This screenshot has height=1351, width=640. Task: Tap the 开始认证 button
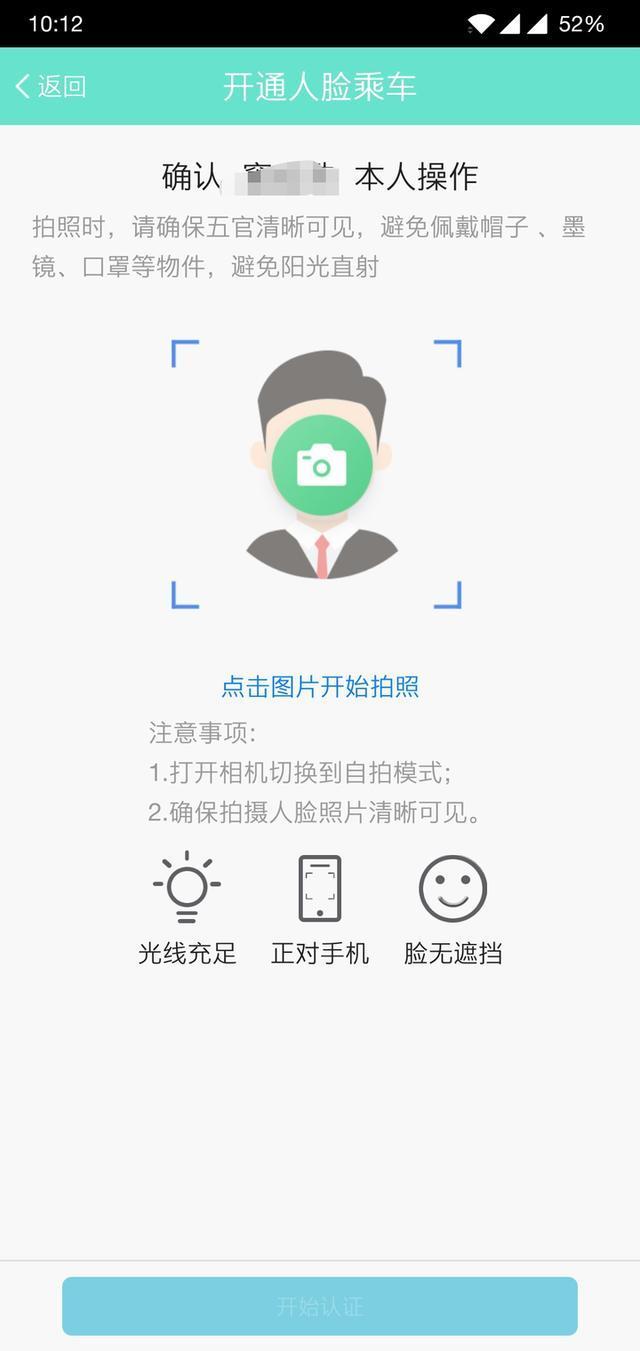(x=320, y=1306)
